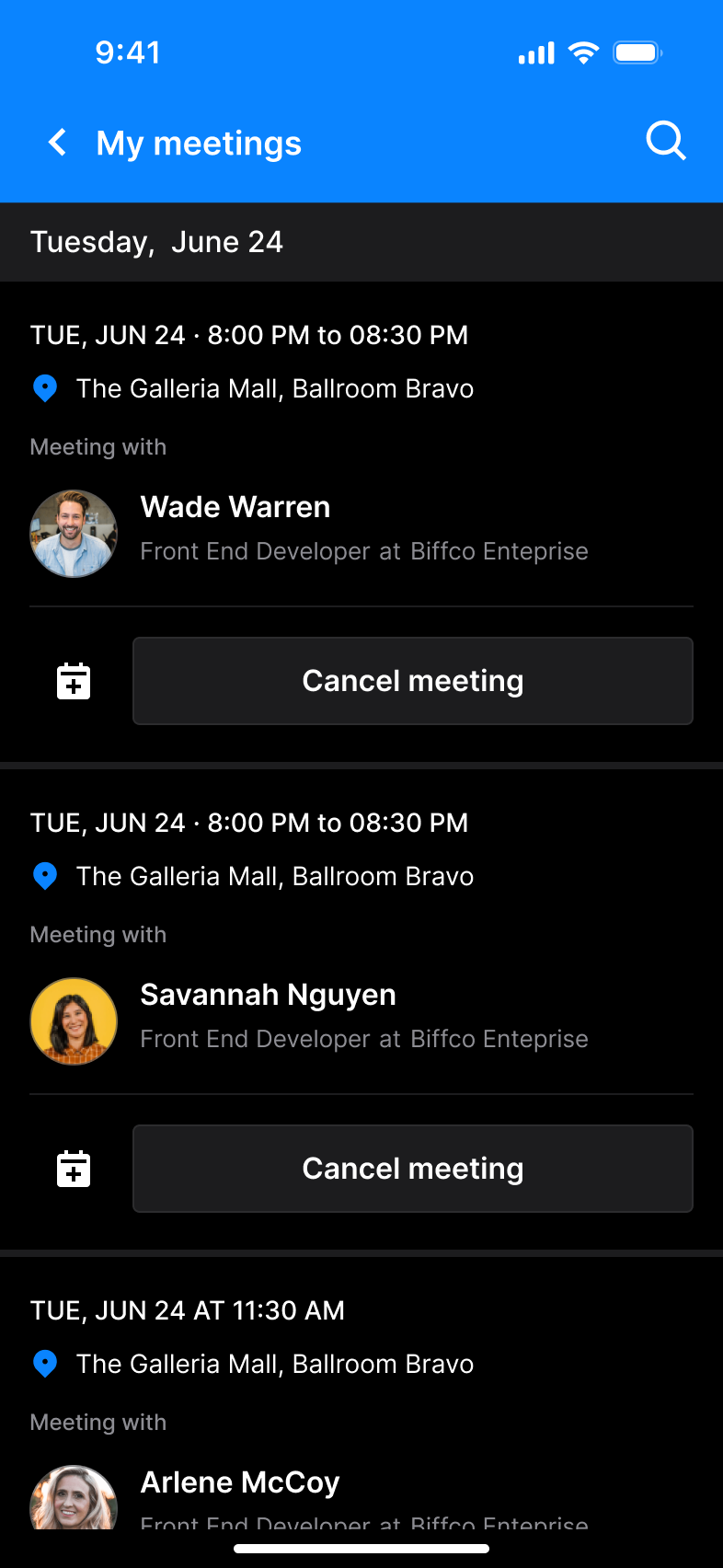Tap the location pin for Arlene McCoy's meeting
This screenshot has width=723, height=1568.
tap(44, 1364)
